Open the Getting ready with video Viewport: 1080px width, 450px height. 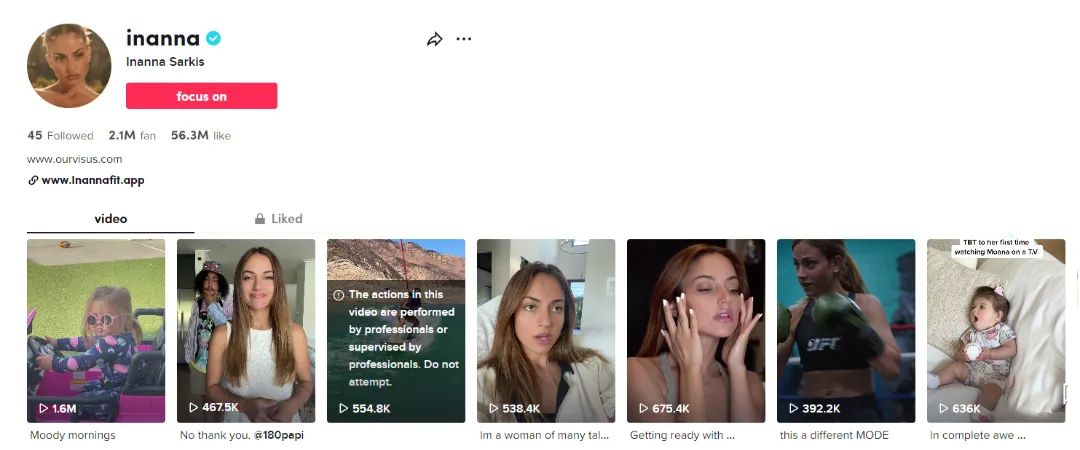pos(696,330)
